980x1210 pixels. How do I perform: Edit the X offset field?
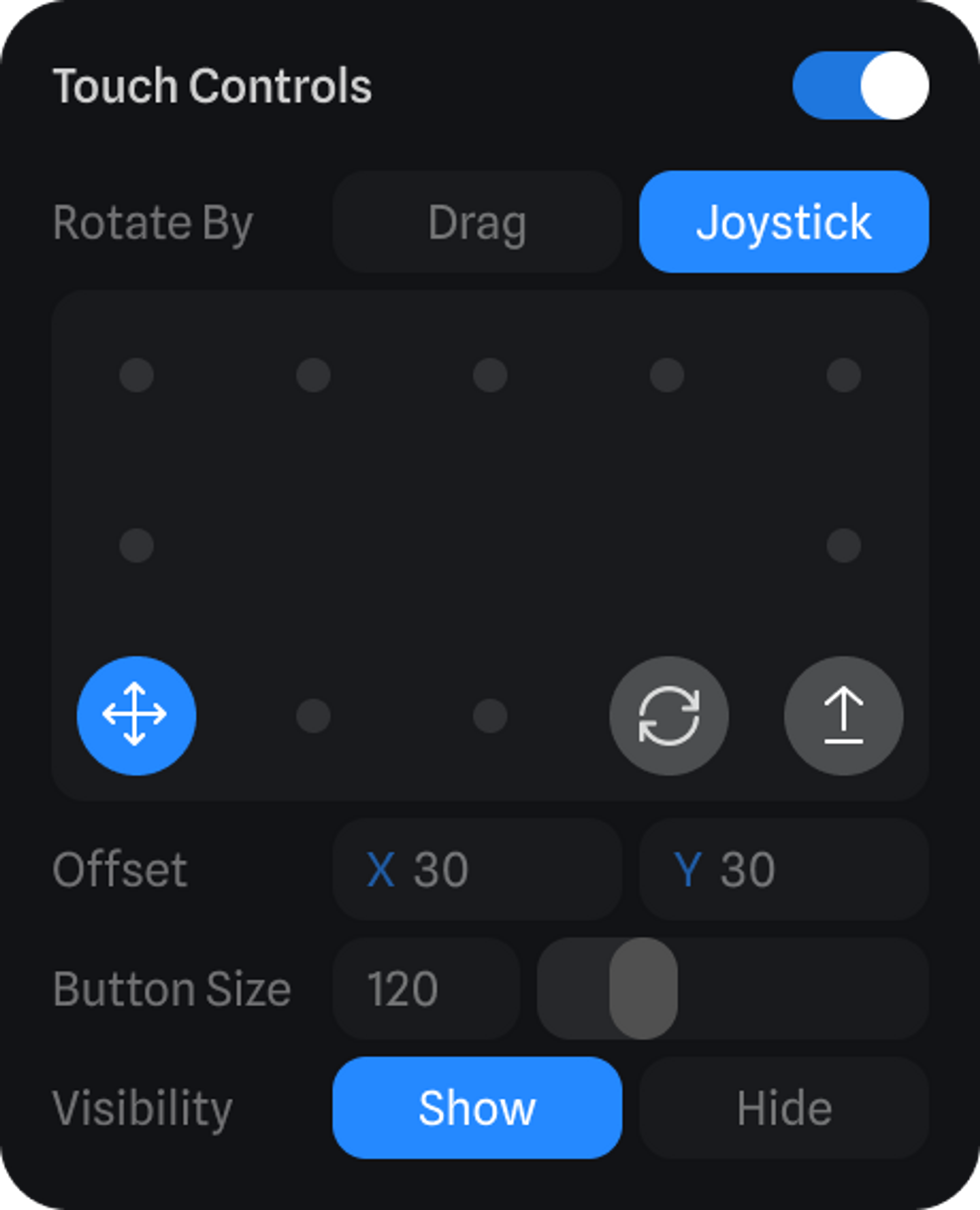[x=477, y=870]
